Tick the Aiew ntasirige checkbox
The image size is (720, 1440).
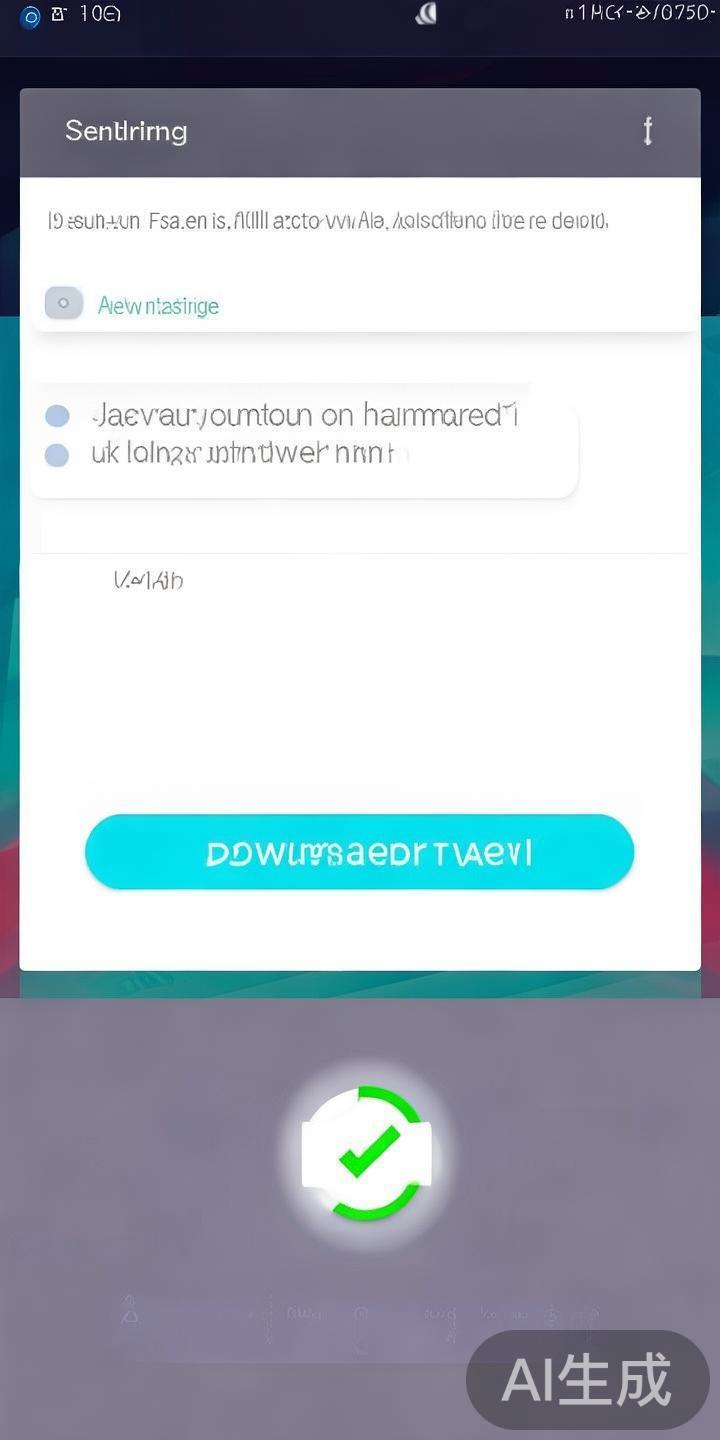tap(64, 303)
